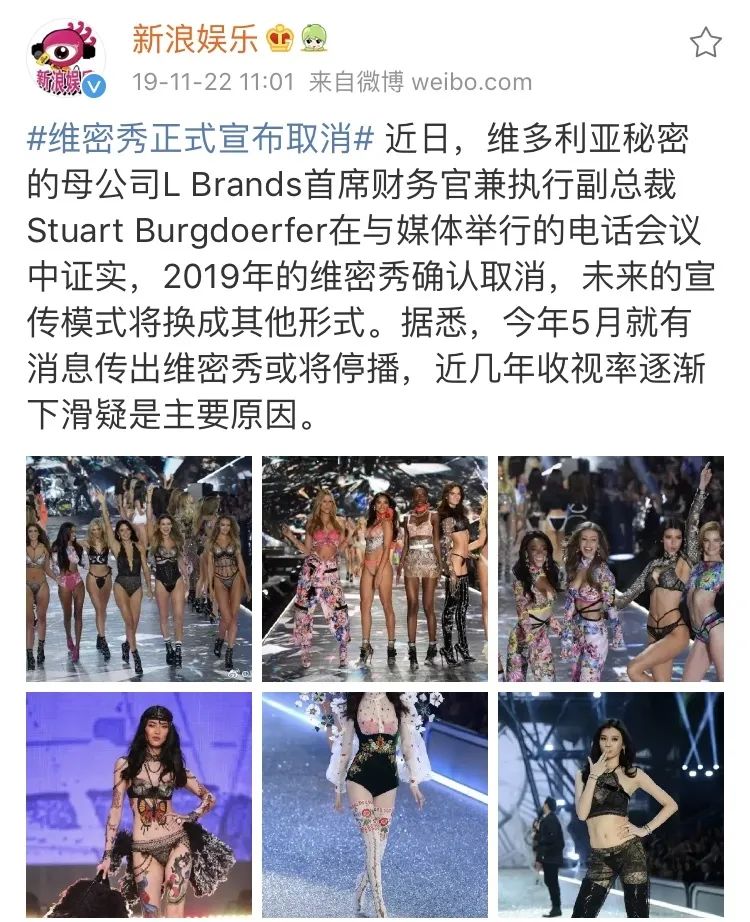Open hashtag #维密秀正式宣布取消#
750x922 pixels.
click(201, 138)
